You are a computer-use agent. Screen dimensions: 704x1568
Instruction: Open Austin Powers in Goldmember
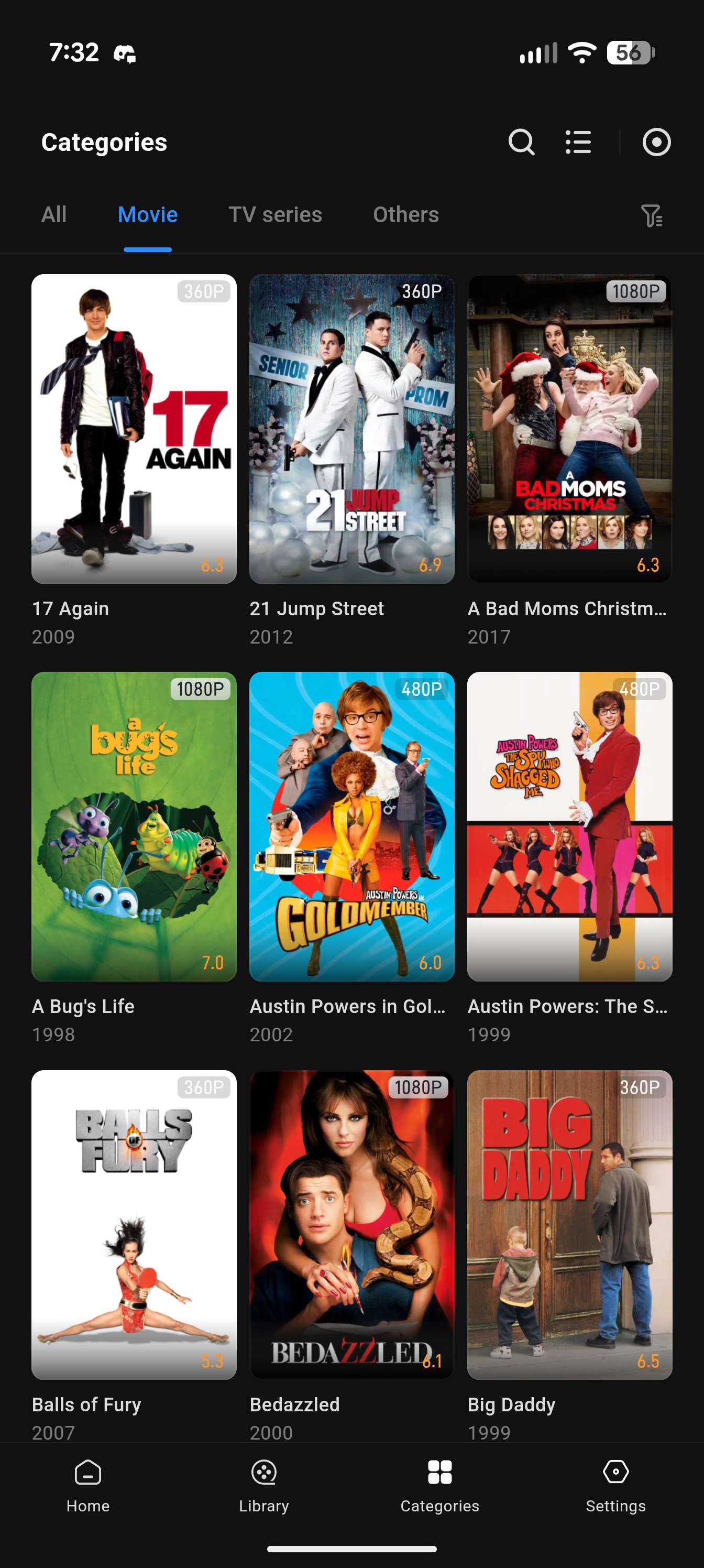[x=351, y=826]
